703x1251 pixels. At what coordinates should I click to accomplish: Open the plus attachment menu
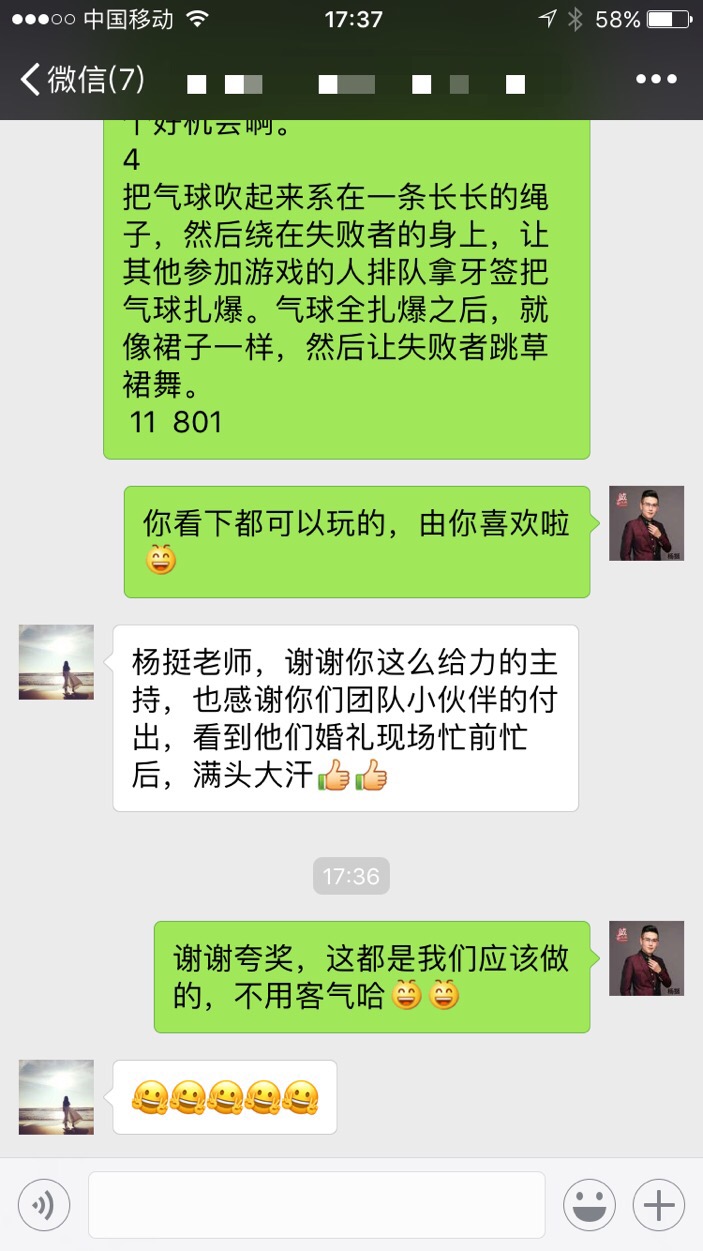(x=659, y=1205)
